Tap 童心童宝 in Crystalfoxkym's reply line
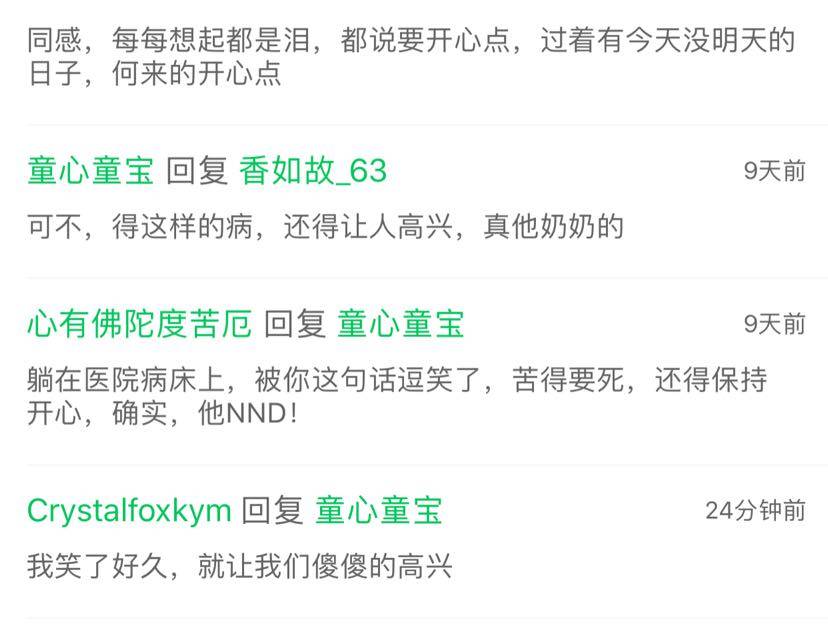Screen dimensions: 828x636 click(378, 511)
